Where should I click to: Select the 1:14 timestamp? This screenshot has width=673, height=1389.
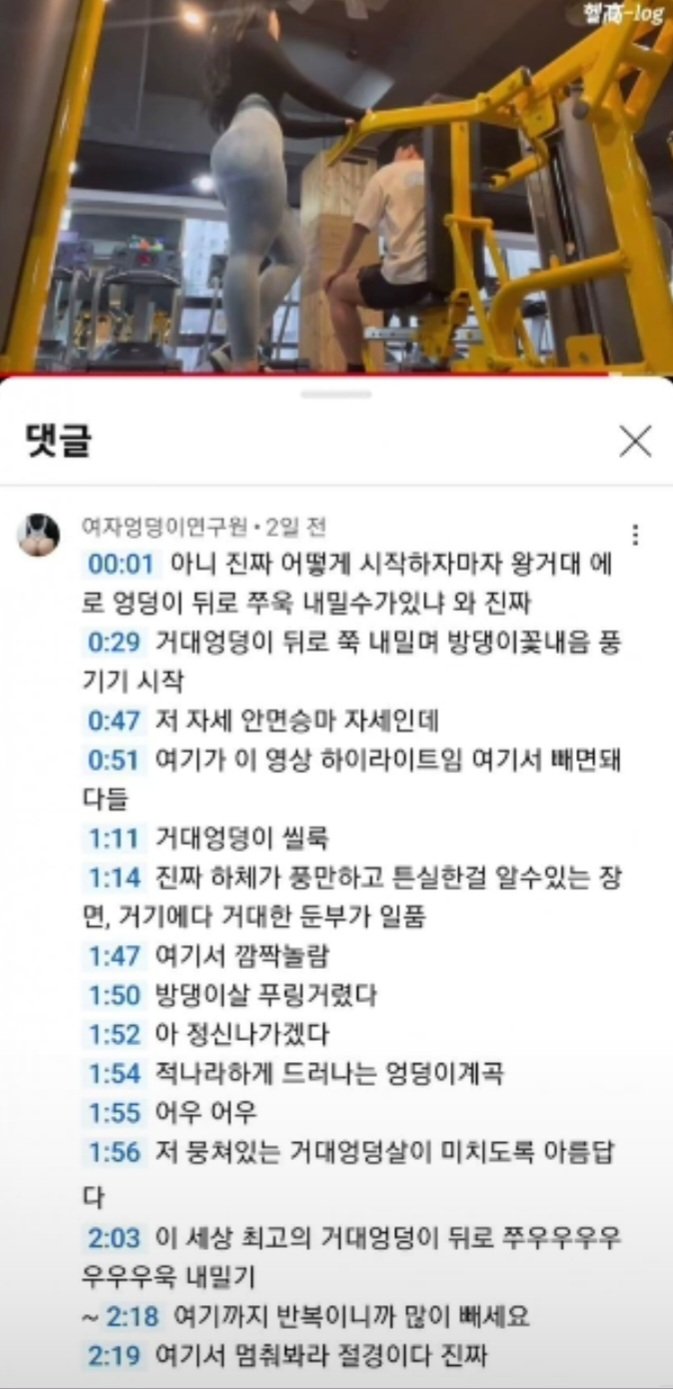coord(112,877)
